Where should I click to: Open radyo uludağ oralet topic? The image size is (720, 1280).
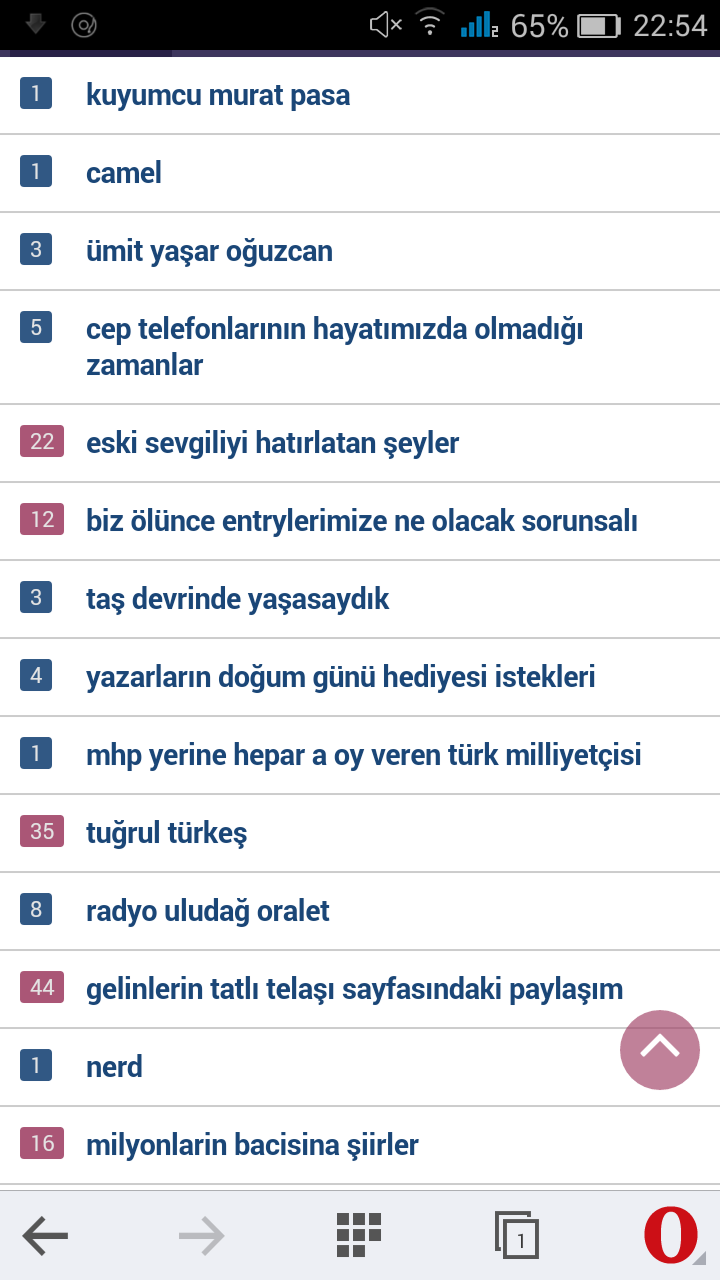coord(360,911)
